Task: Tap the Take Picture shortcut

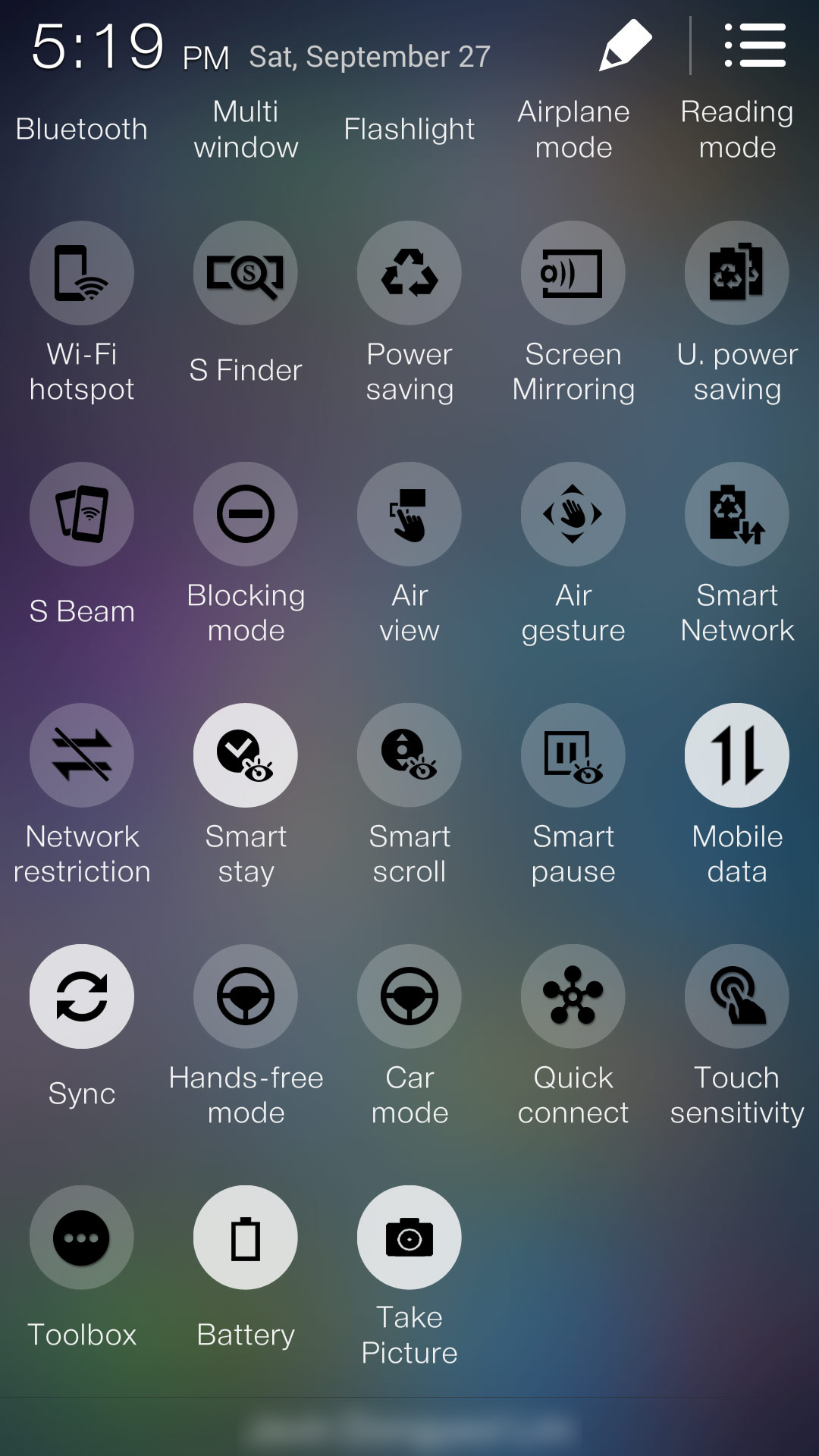Action: click(x=409, y=1238)
